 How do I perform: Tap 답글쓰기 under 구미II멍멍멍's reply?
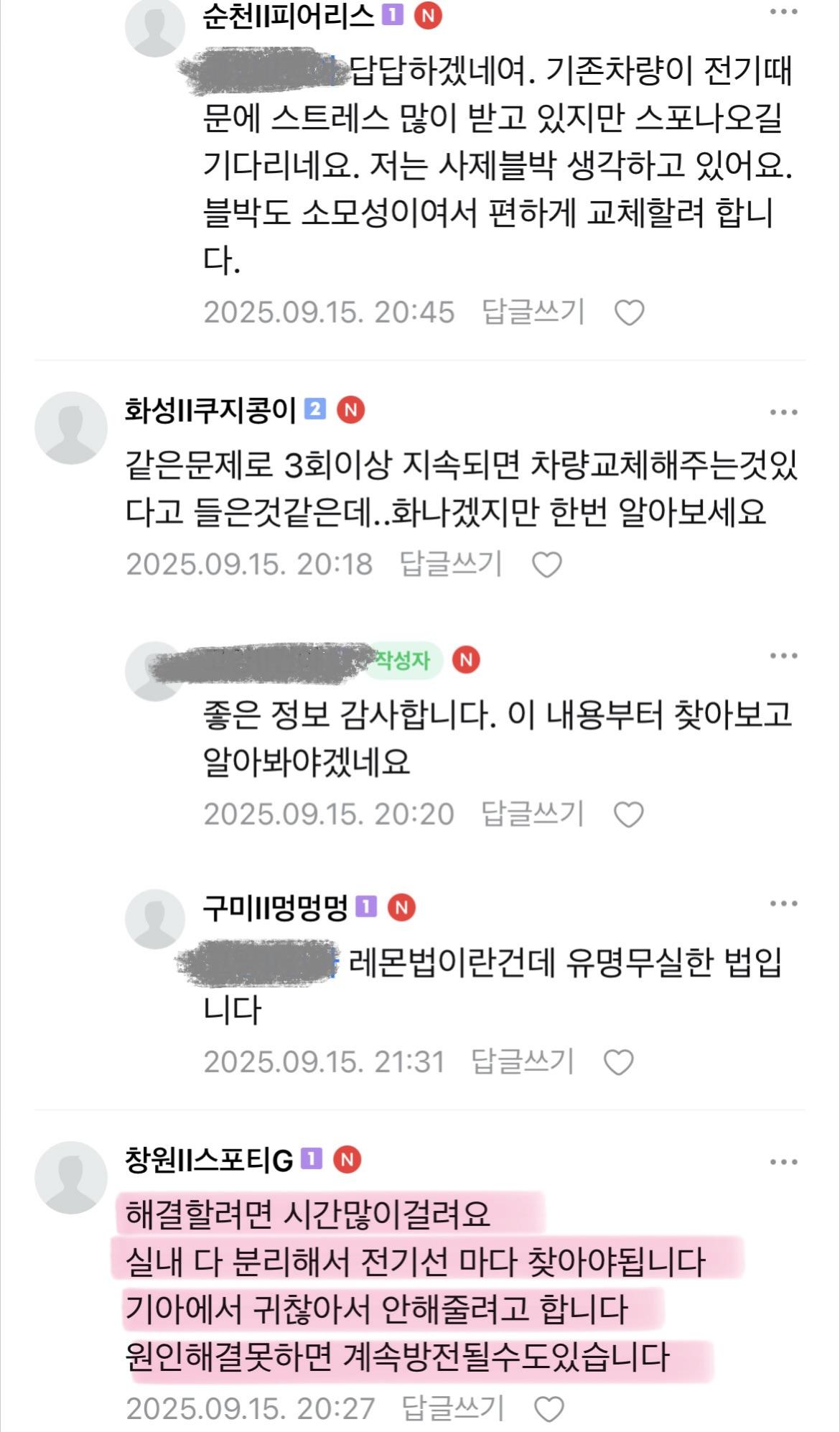pos(522,1062)
